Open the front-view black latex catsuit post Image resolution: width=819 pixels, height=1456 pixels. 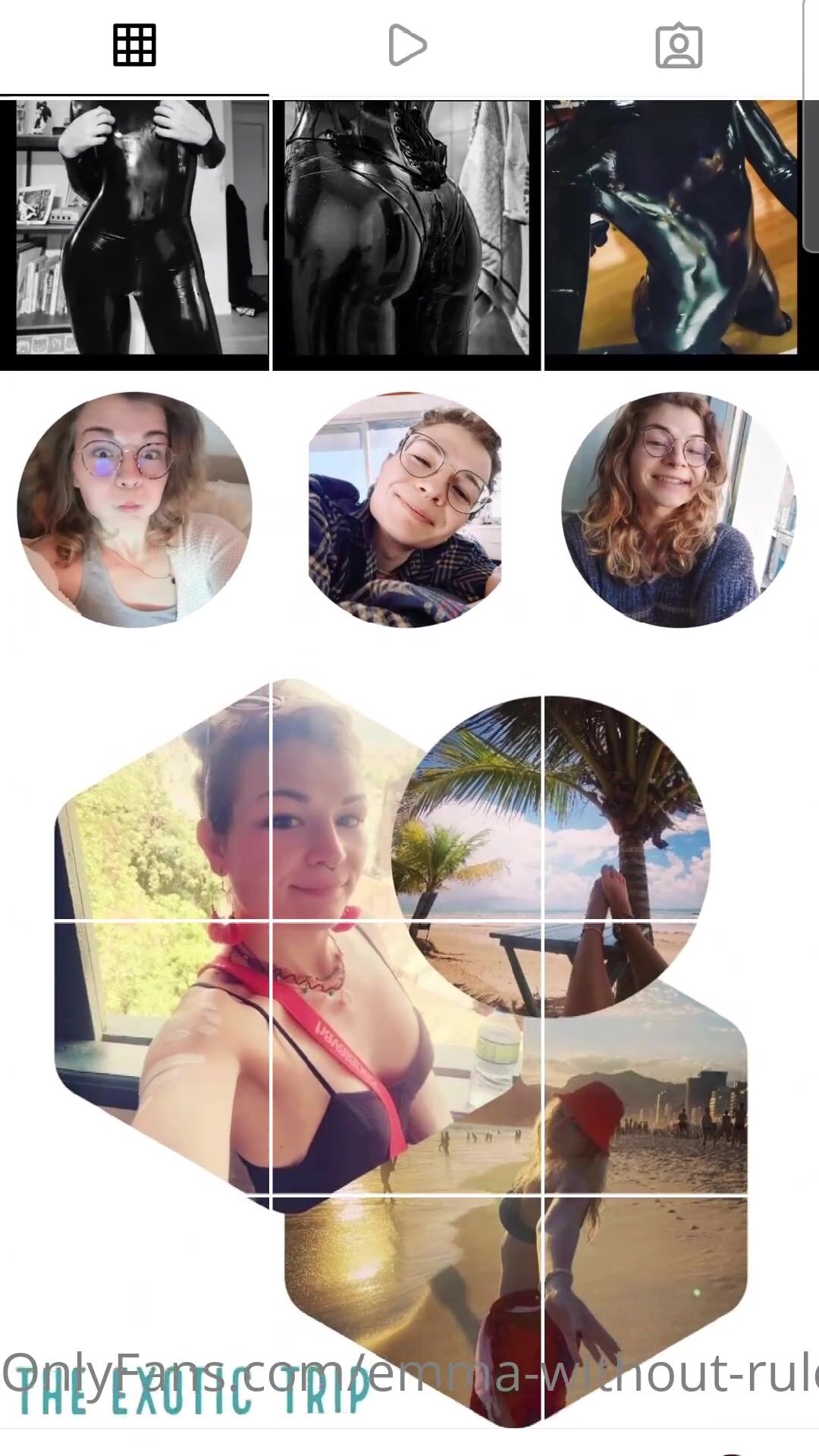pyautogui.click(x=134, y=231)
